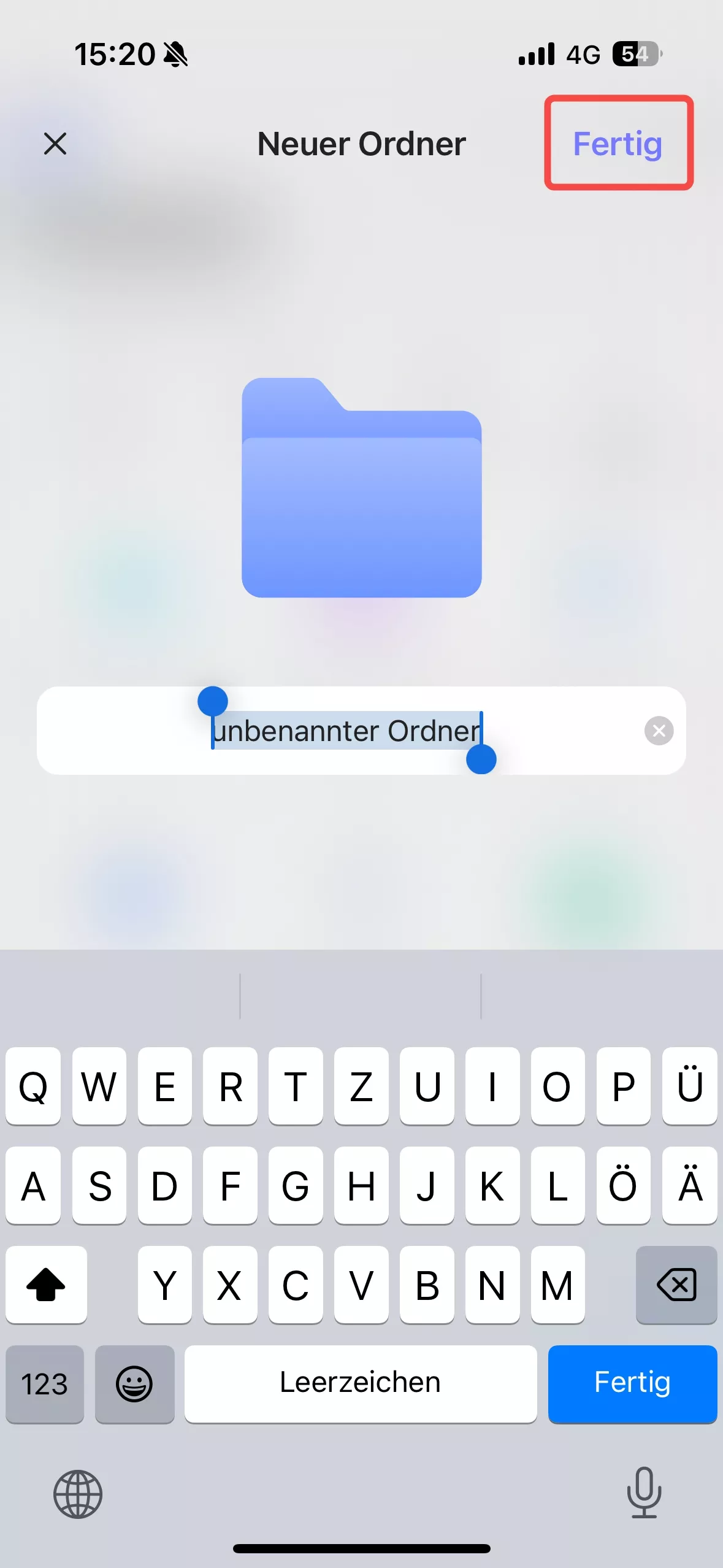Viewport: 723px width, 1568px height.
Task: Switch keyboard language with globe icon
Action: [78, 1494]
